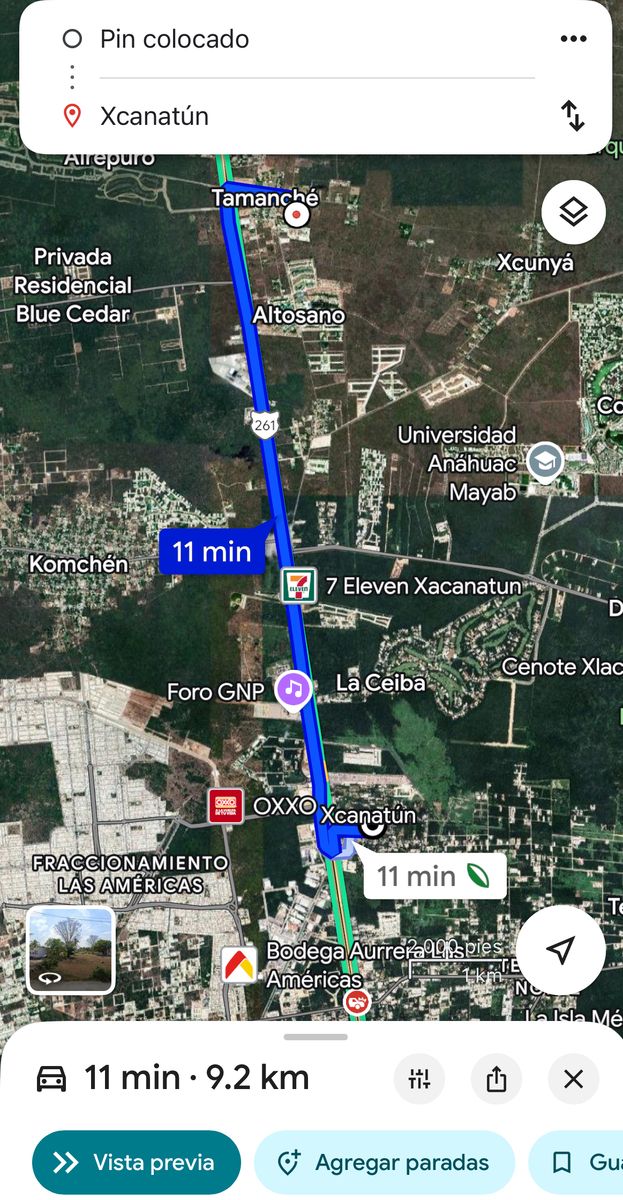
Task: Close the directions panel
Action: pos(573,1079)
